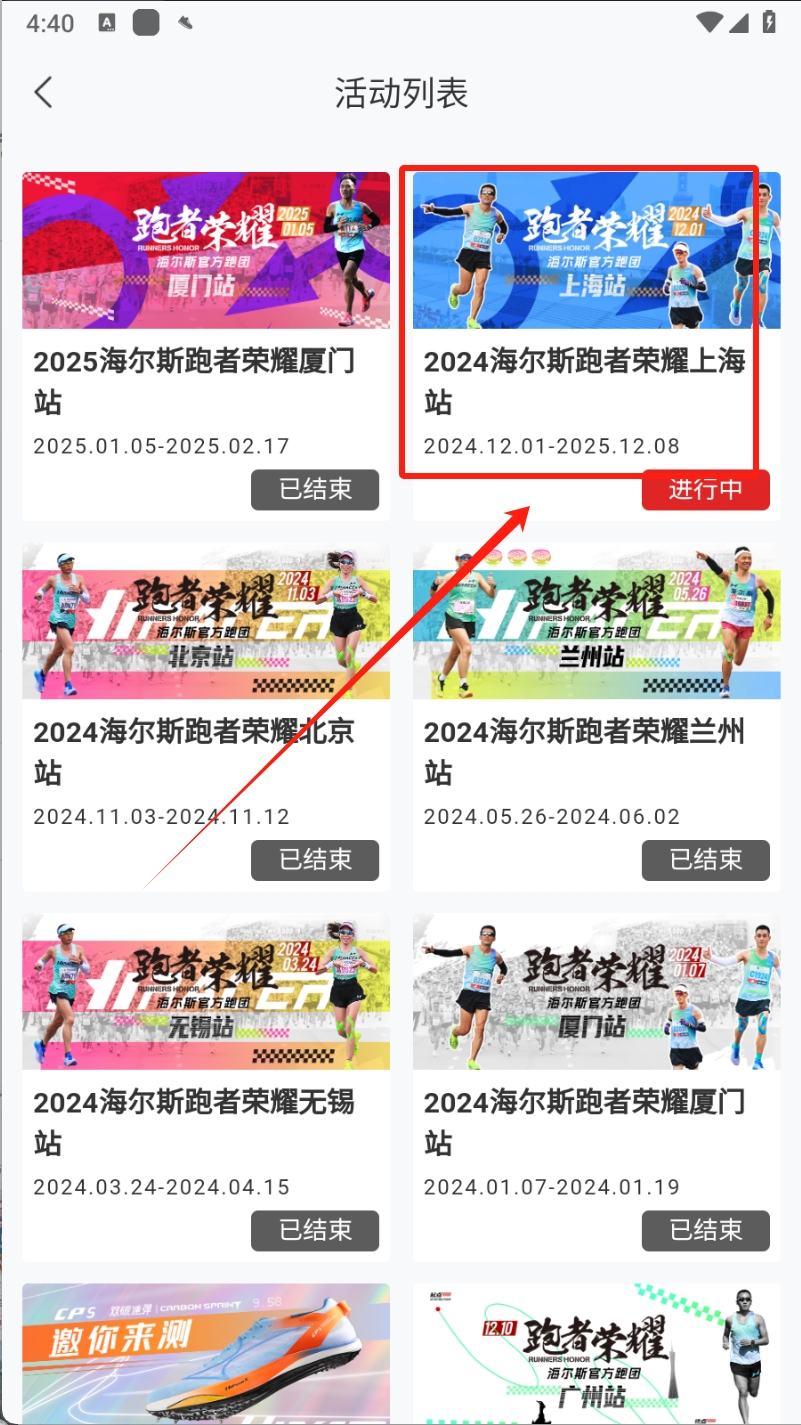Open the 2025海尔斯跑者荣耀厦门站 activity card

(205, 300)
